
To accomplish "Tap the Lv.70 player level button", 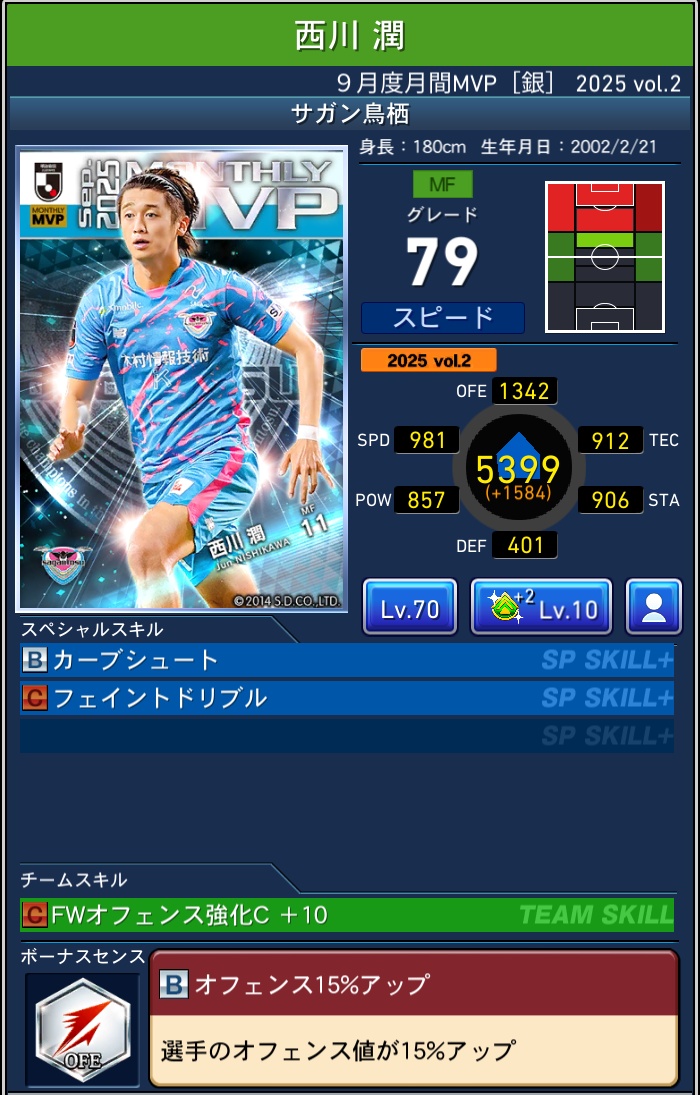I will (x=410, y=607).
